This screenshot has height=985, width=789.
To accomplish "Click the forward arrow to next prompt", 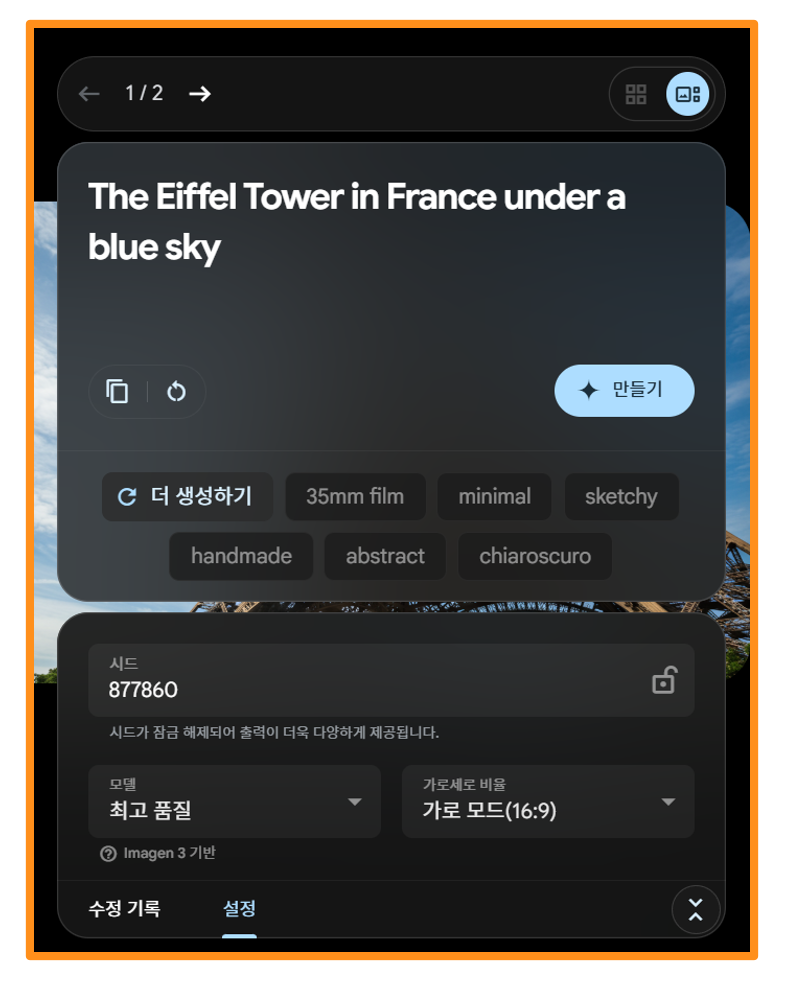I will pyautogui.click(x=200, y=93).
